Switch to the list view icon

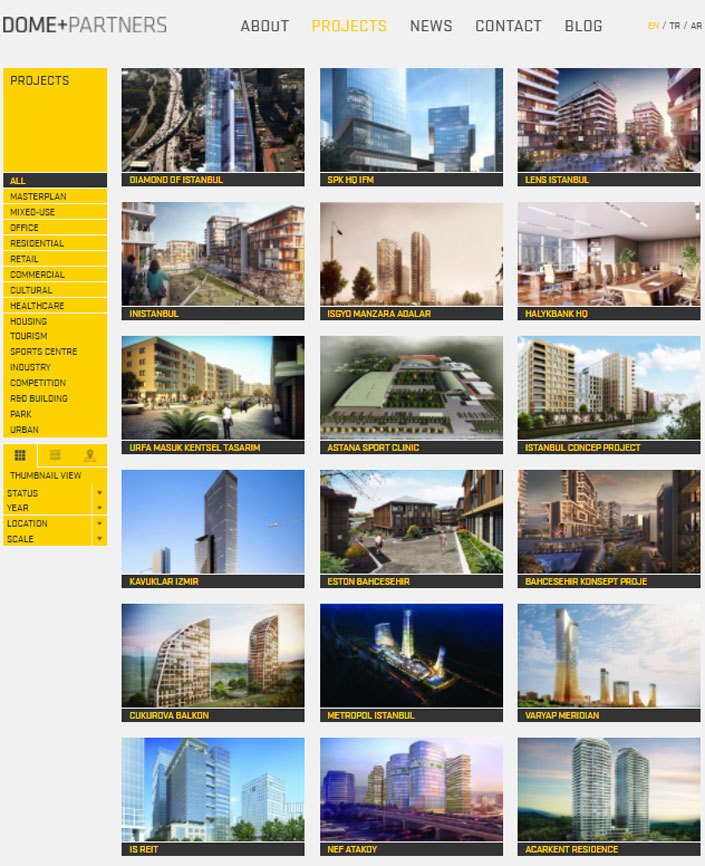click(55, 456)
